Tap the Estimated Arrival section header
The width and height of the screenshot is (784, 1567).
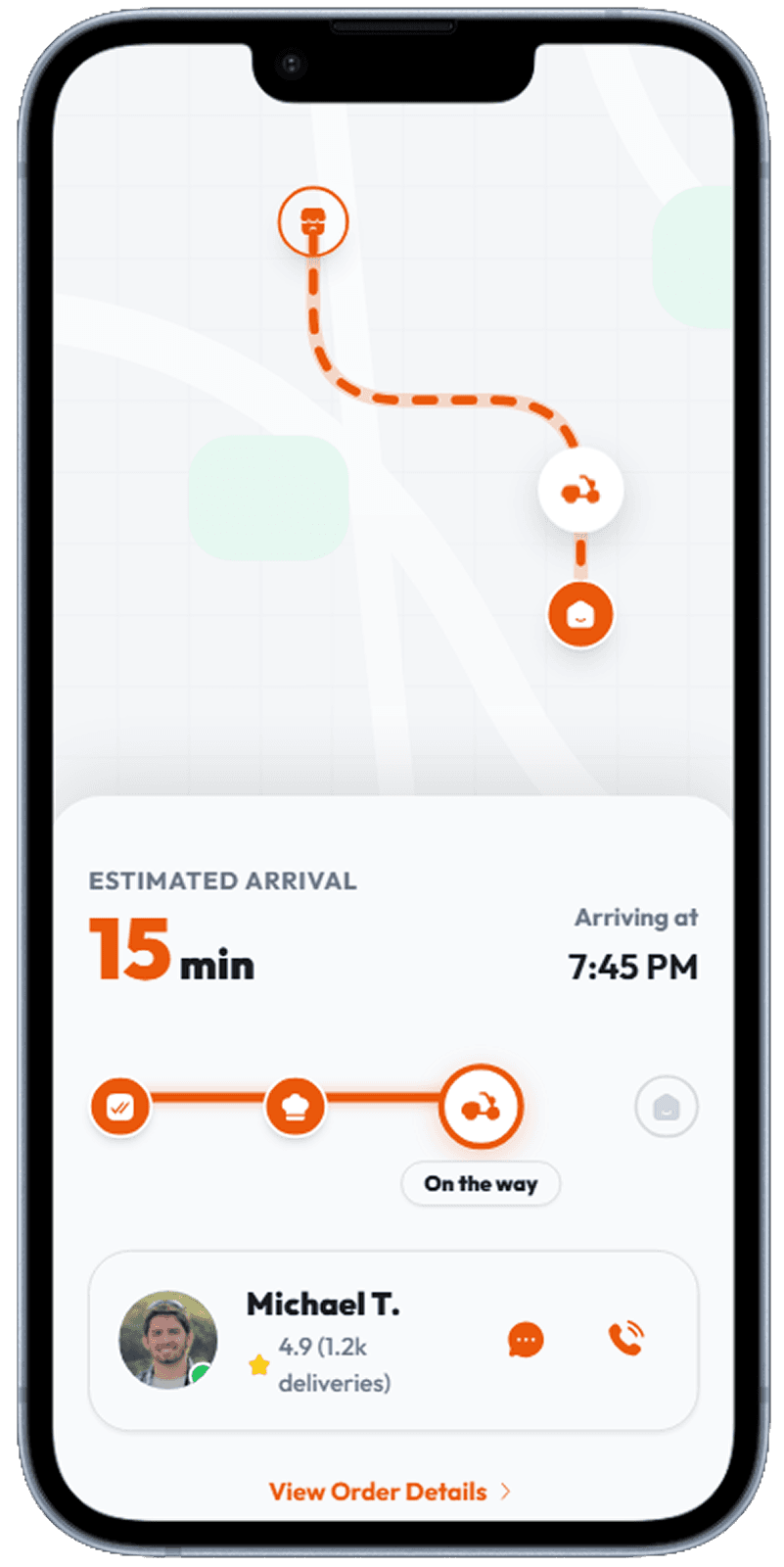coord(221,880)
